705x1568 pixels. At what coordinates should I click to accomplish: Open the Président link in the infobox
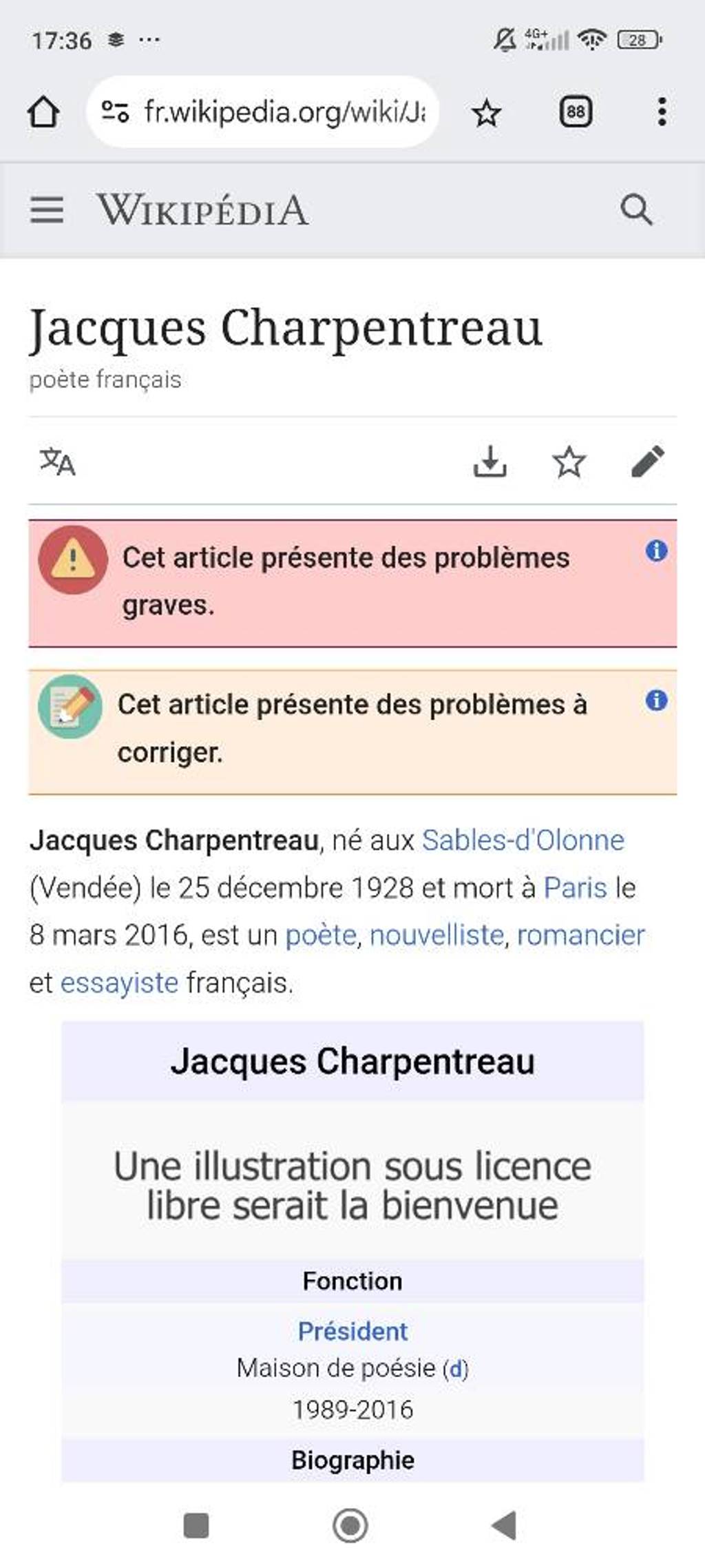352,1330
